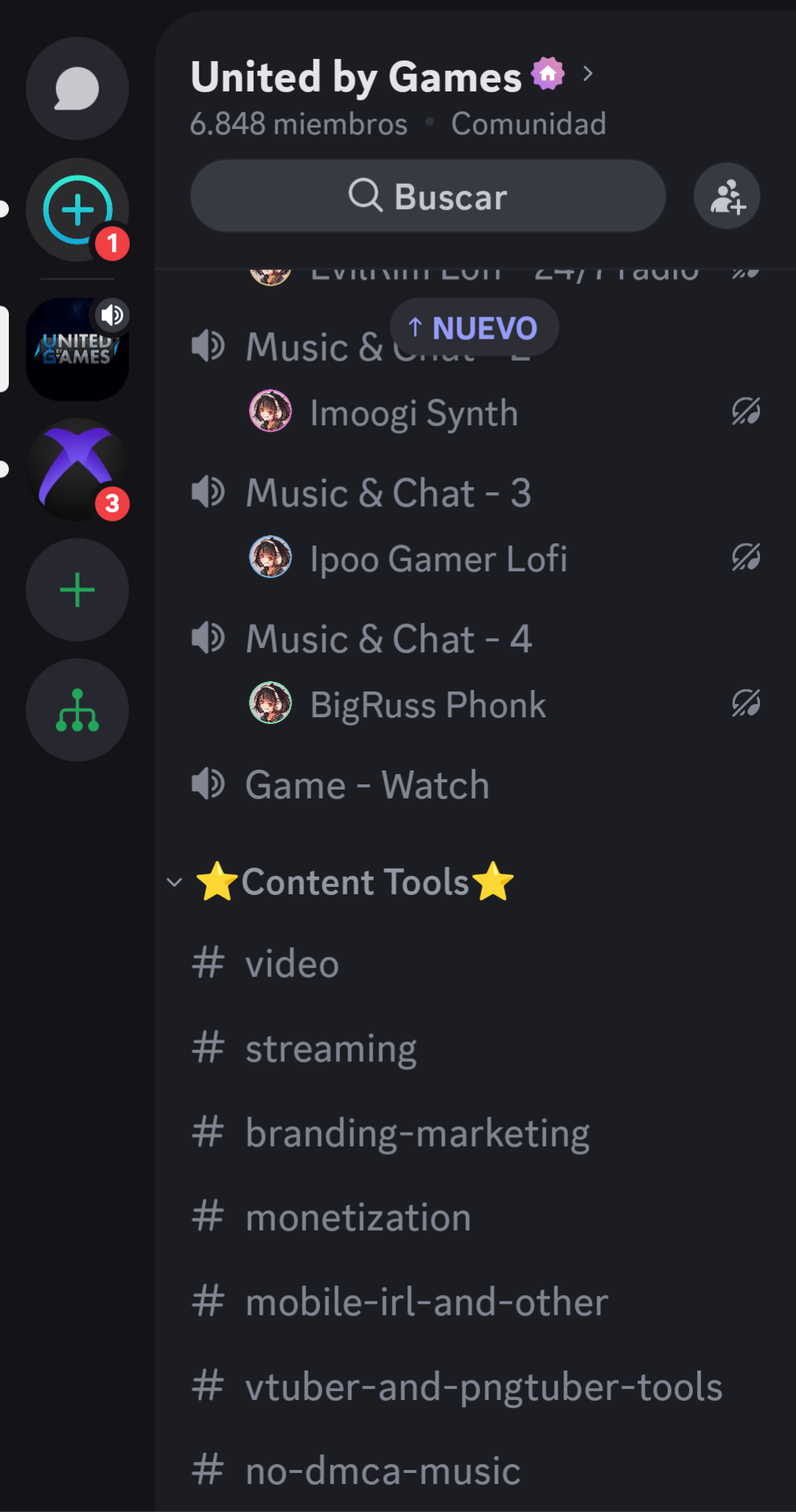796x1512 pixels.
Task: Tap the Buscar search field
Action: (x=428, y=196)
